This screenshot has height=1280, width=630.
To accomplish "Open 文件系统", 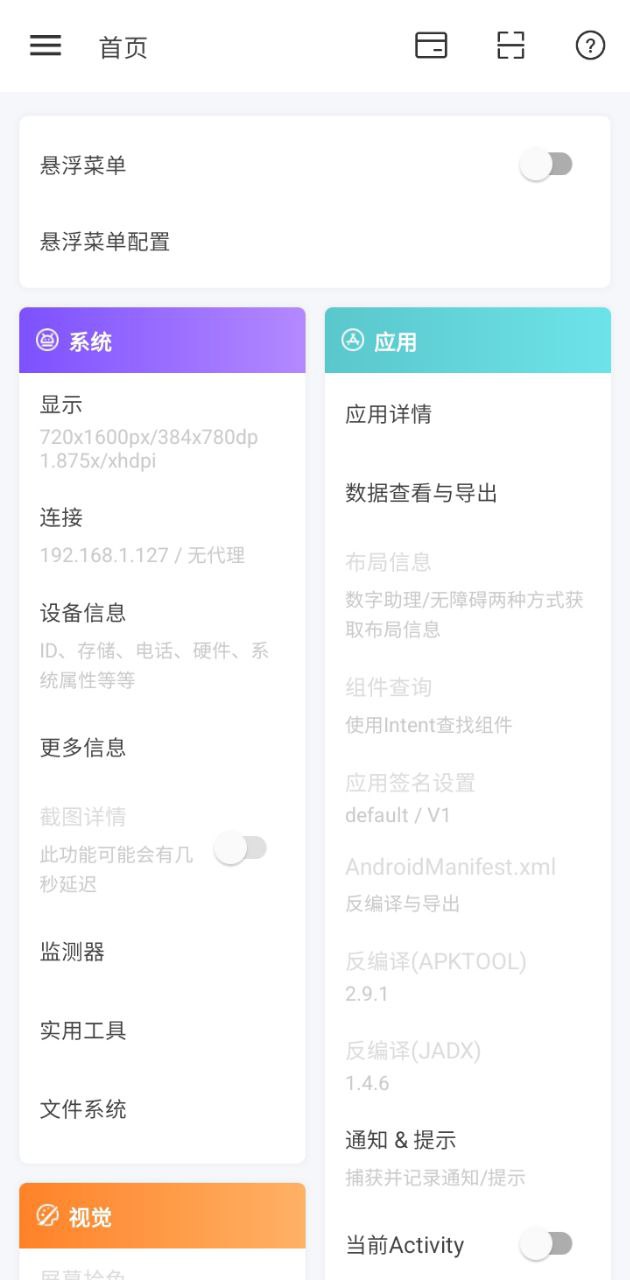I will (x=162, y=1109).
